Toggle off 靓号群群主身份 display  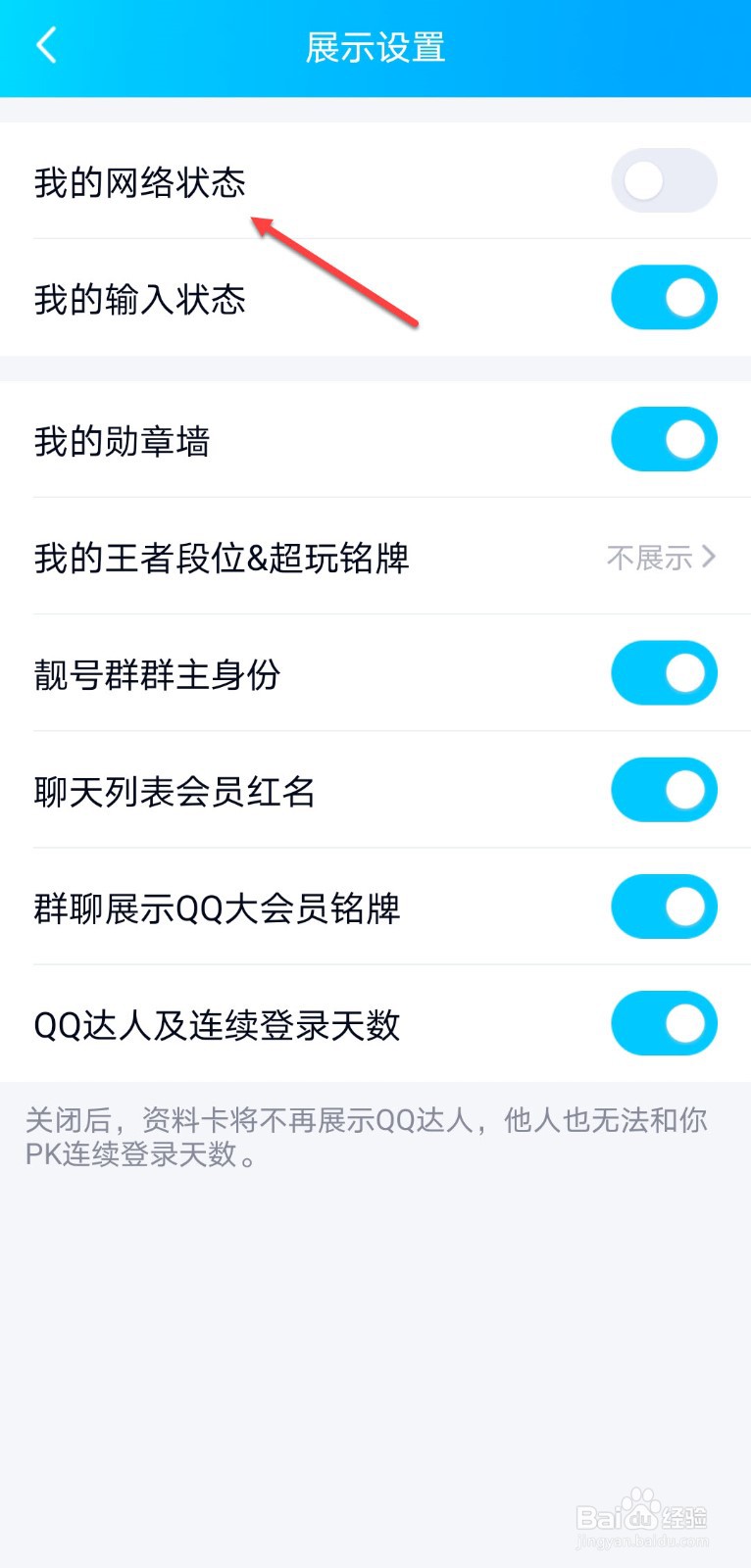point(664,672)
